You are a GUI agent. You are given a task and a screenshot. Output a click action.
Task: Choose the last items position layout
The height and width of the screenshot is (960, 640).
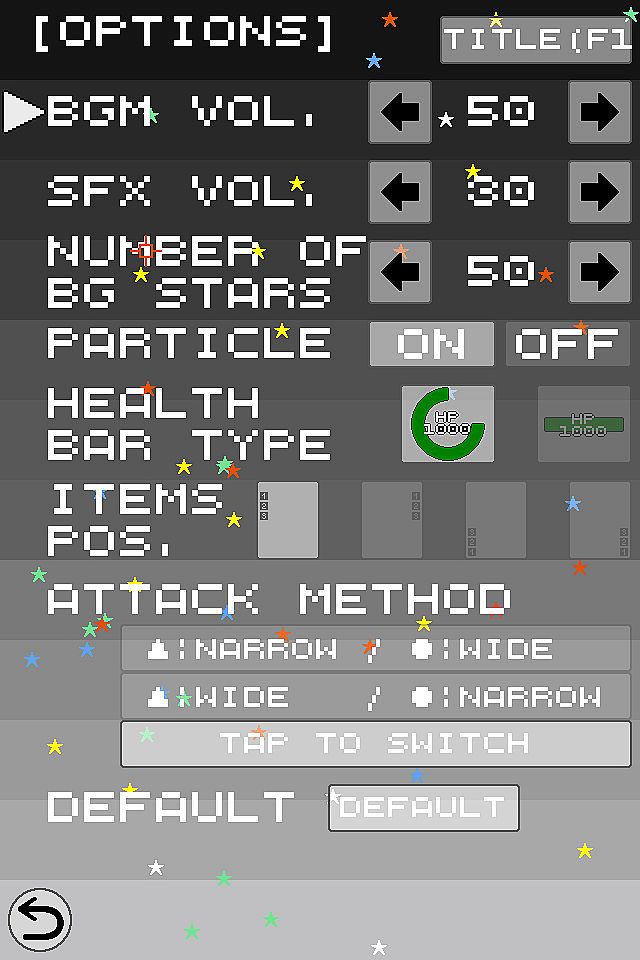599,520
